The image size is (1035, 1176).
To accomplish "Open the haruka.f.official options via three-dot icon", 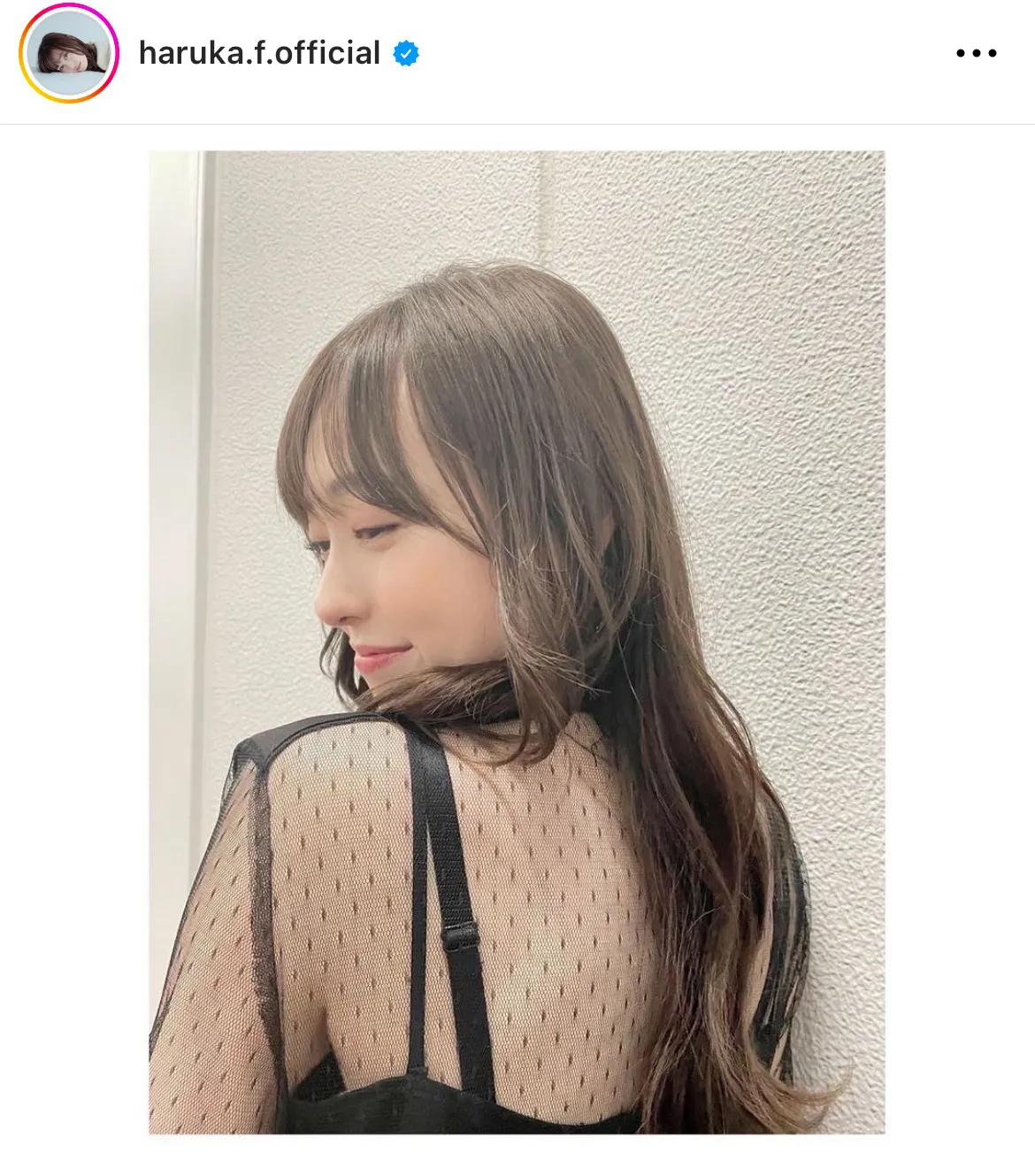I will 975,52.
